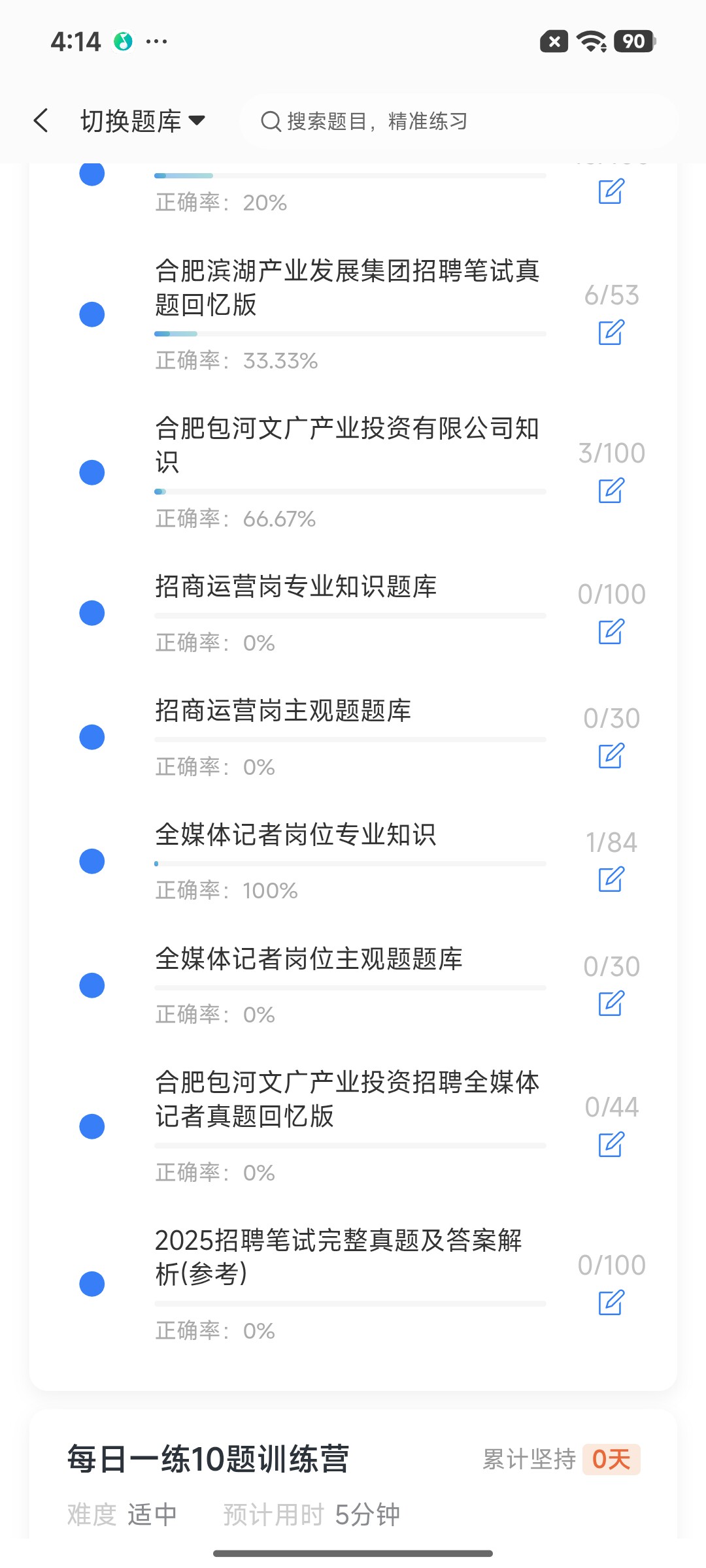This screenshot has width=706, height=1568.
Task: Open the 切换题库 dropdown
Action: (x=143, y=121)
